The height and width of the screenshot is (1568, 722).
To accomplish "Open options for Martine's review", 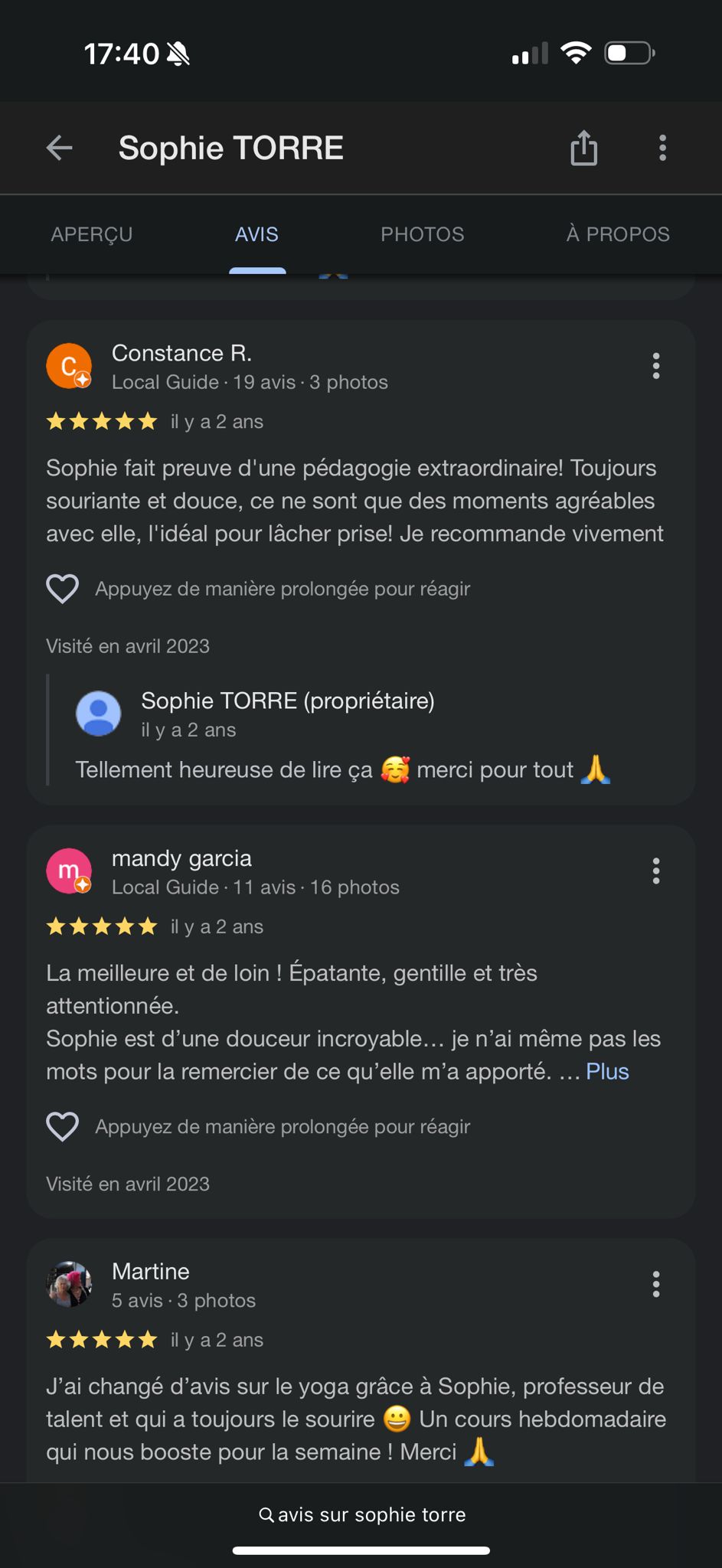I will (656, 1284).
